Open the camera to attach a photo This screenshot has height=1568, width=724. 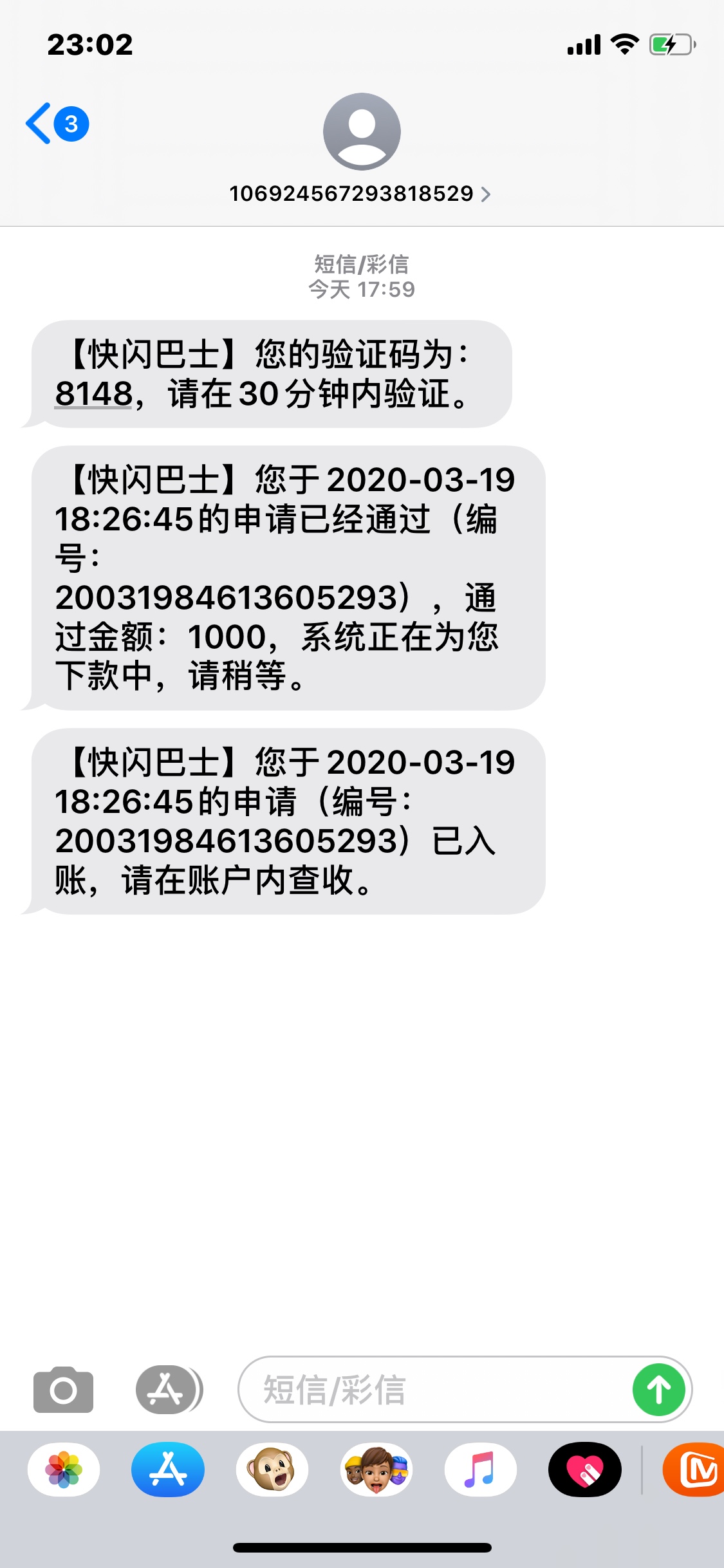(63, 1389)
